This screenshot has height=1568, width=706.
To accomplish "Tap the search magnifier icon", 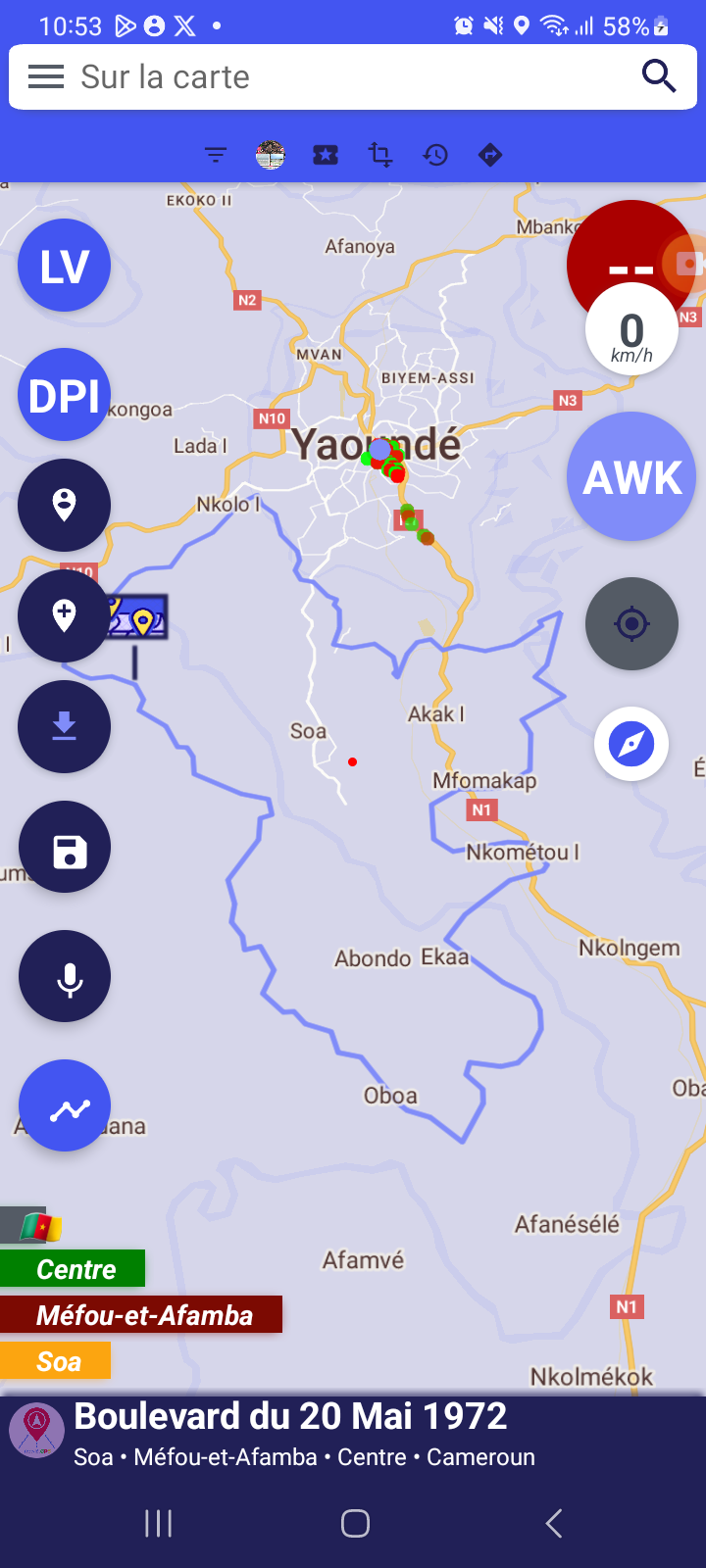I will [x=658, y=75].
